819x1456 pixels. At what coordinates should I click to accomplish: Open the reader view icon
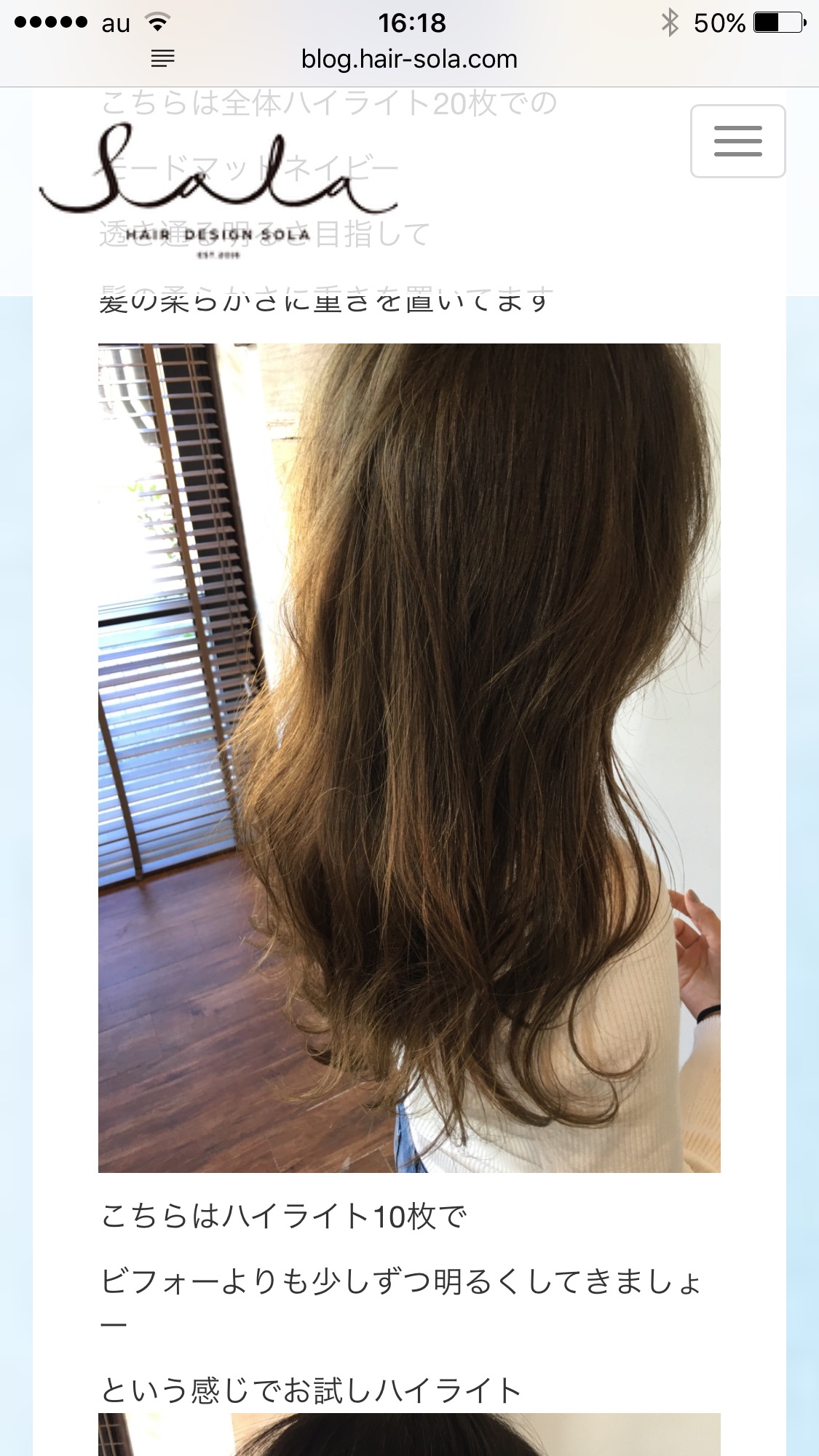(162, 59)
